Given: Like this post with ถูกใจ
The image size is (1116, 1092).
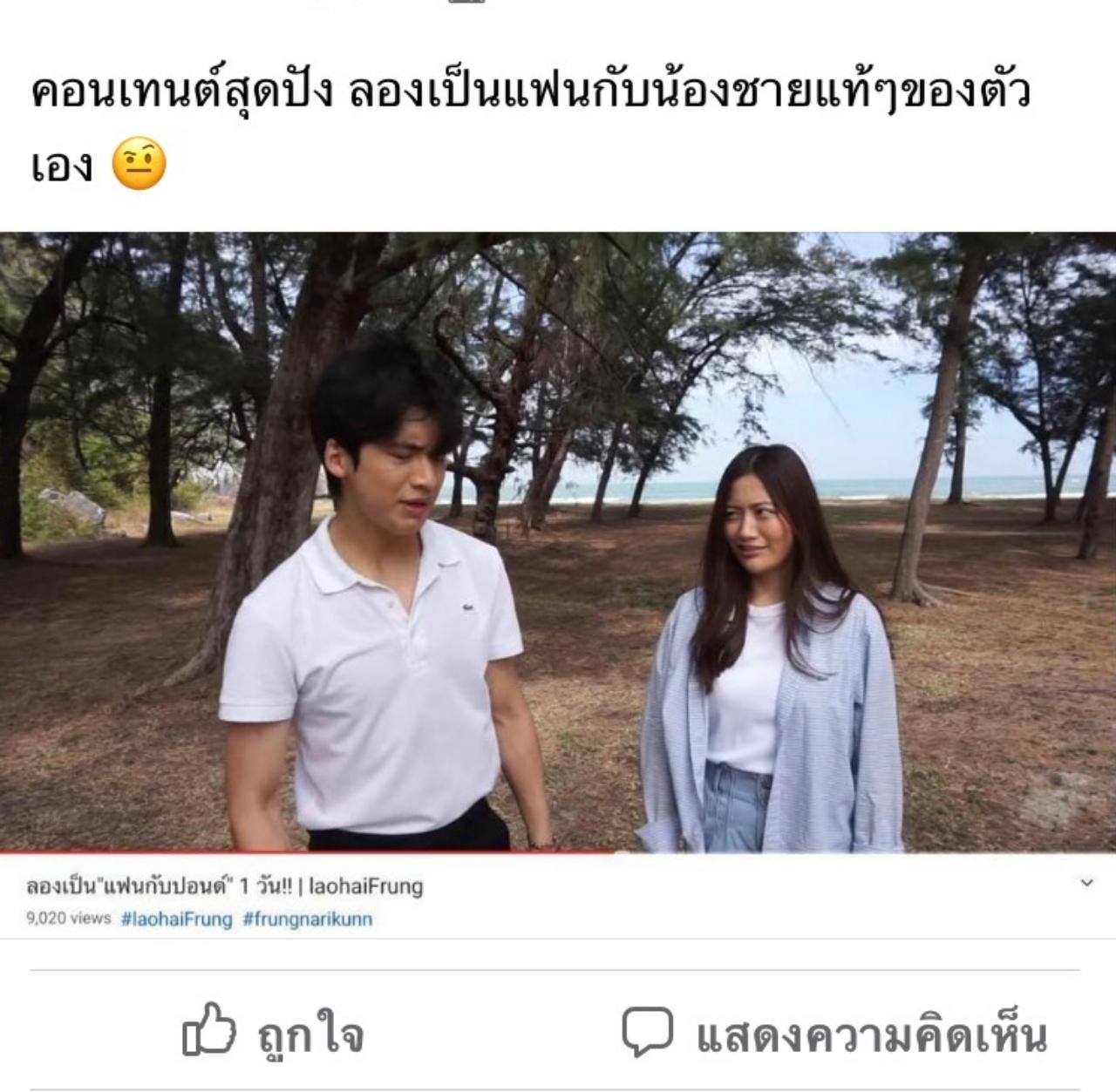Looking at the screenshot, I should pos(273,1034).
